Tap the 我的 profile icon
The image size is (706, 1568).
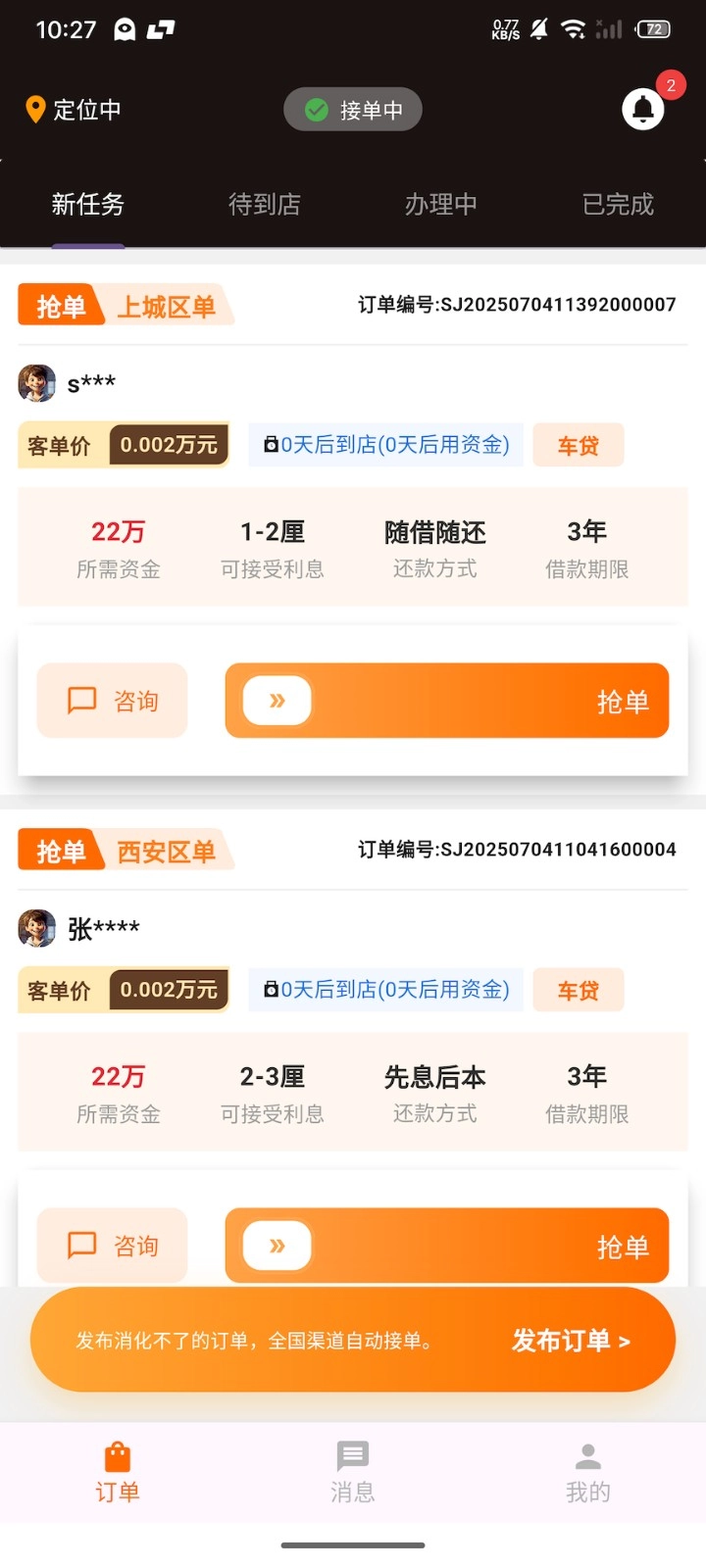click(587, 1456)
